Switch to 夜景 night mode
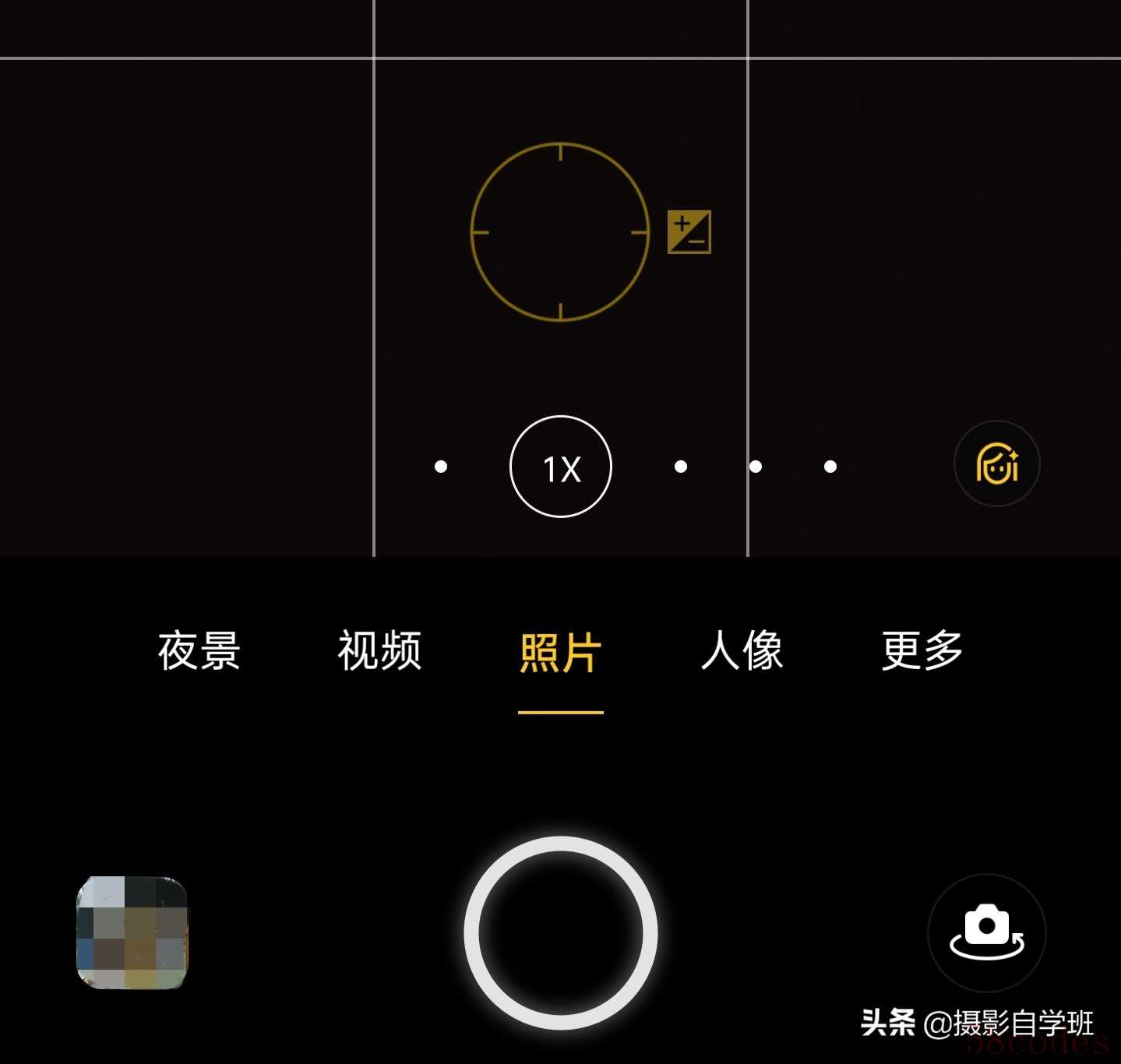Screen dimensions: 1121x1064 (199, 651)
